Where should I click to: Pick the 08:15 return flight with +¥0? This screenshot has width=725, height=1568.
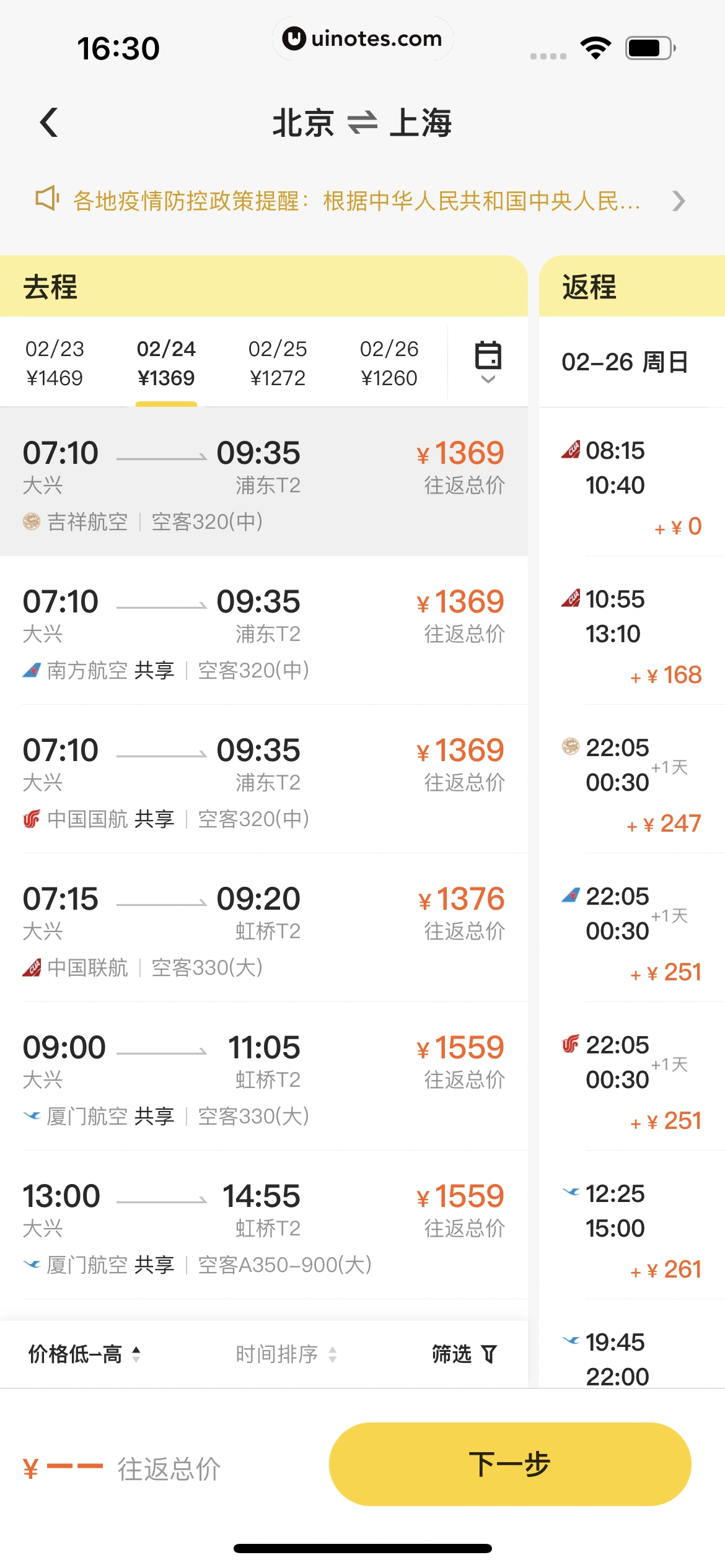[x=631, y=484]
